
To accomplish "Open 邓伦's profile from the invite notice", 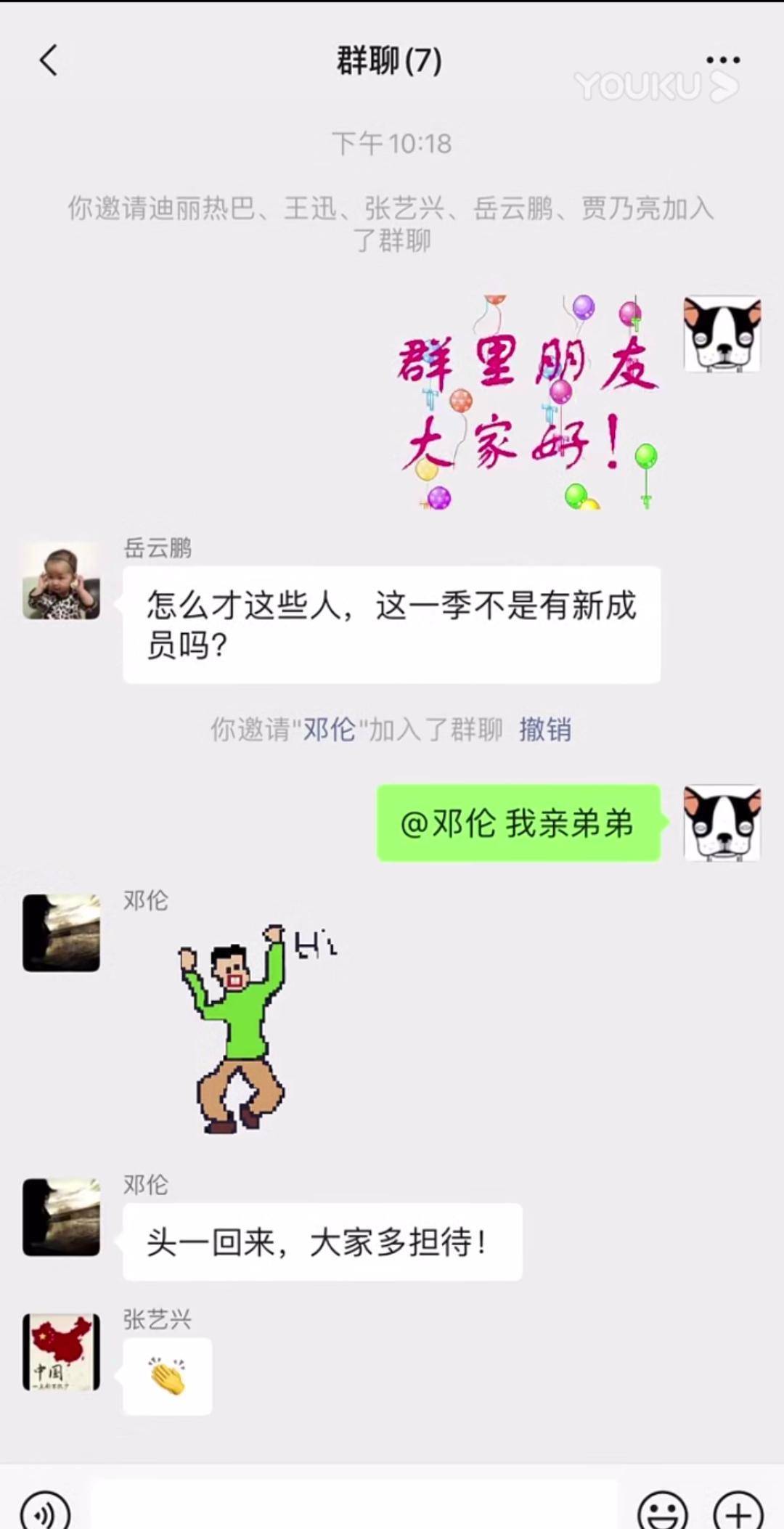I will (329, 730).
